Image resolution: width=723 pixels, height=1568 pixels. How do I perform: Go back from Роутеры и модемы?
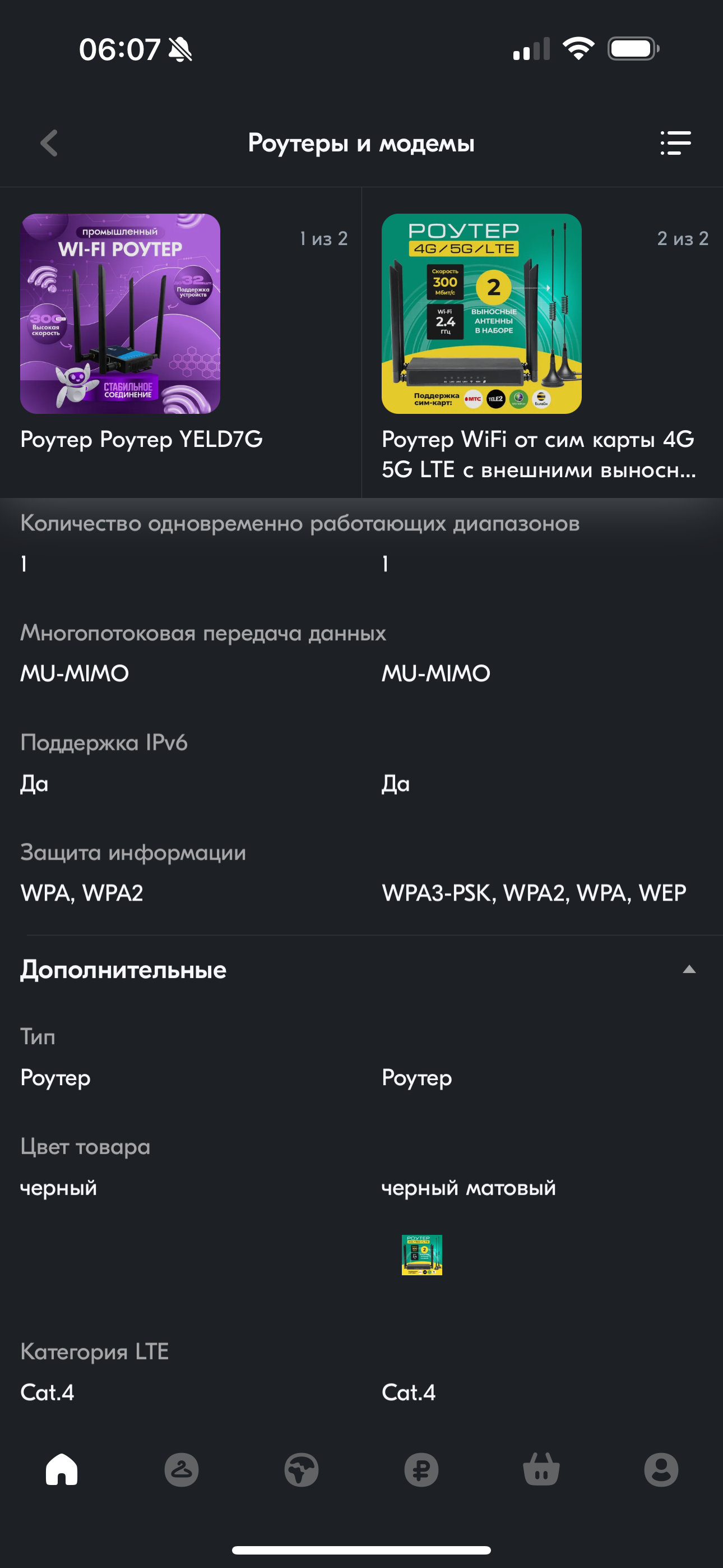49,143
